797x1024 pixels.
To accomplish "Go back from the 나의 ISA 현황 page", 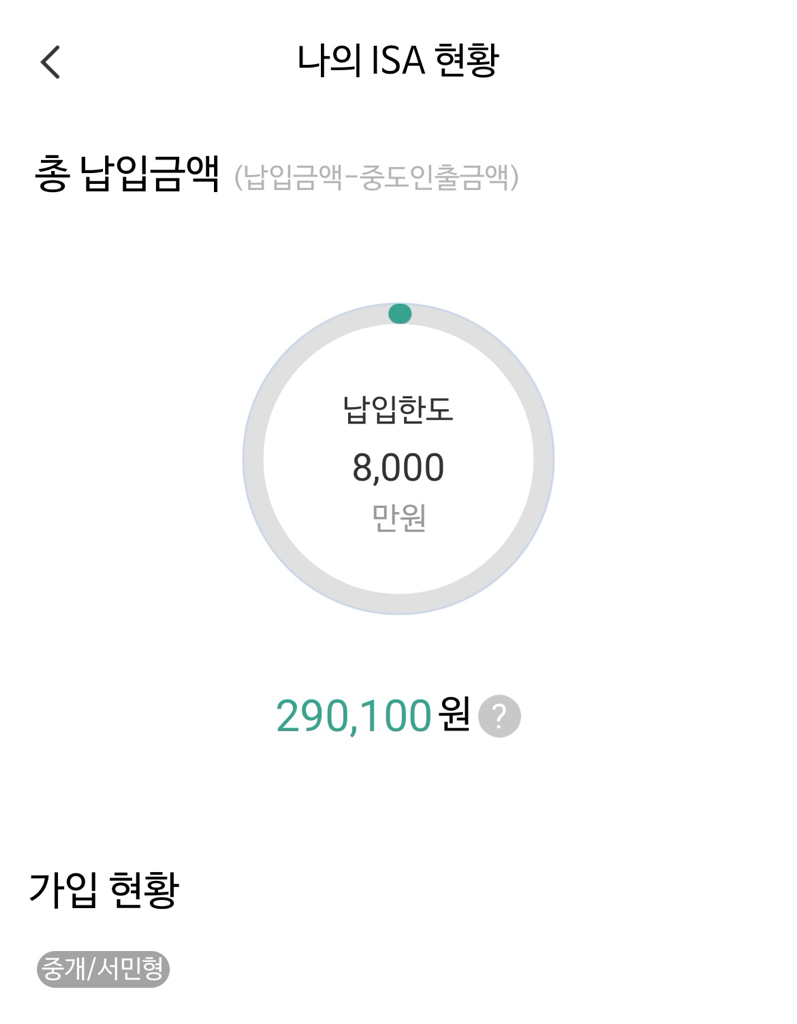I will [50, 62].
